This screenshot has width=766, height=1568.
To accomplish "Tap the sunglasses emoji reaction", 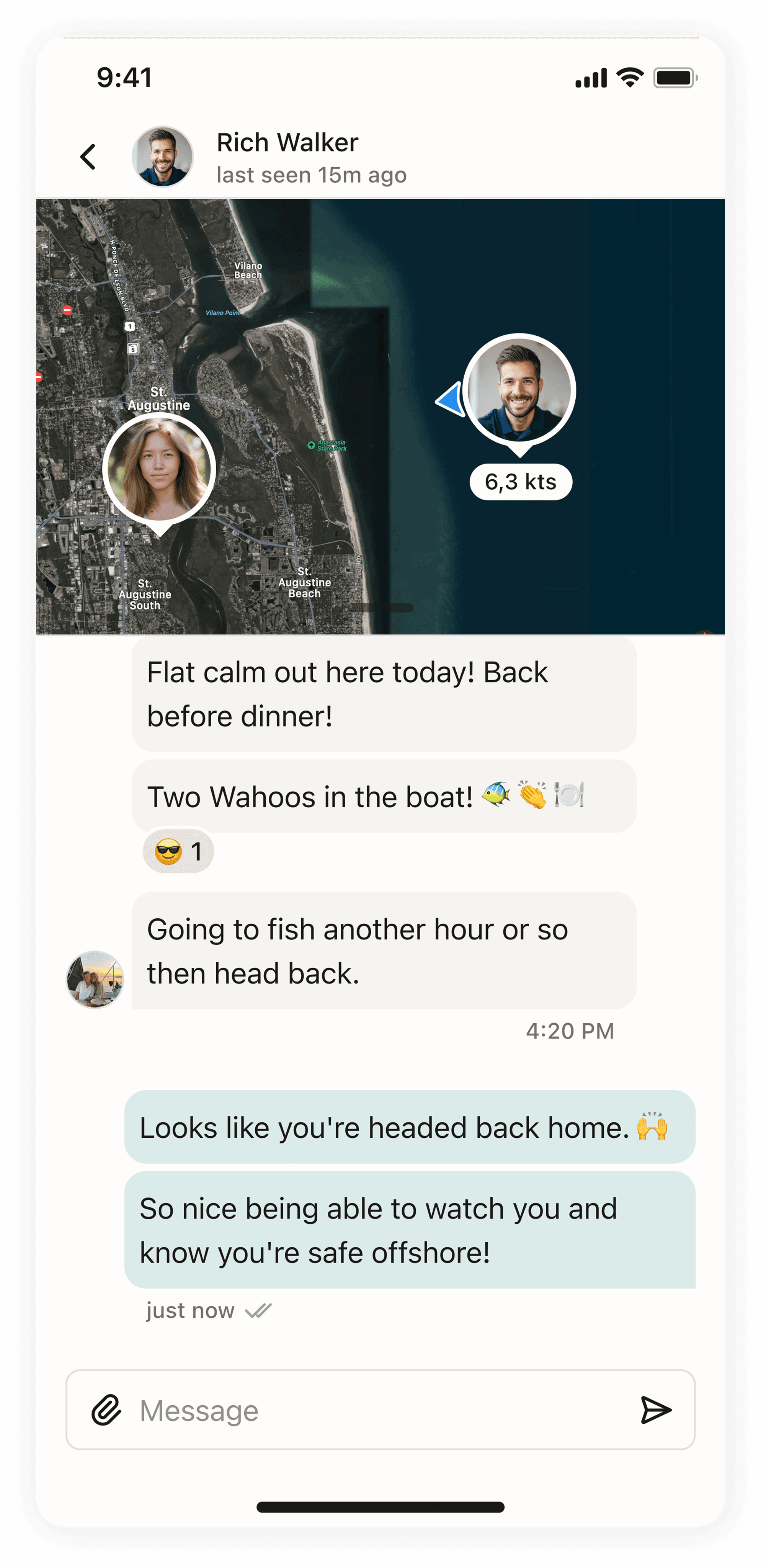I will [x=178, y=851].
